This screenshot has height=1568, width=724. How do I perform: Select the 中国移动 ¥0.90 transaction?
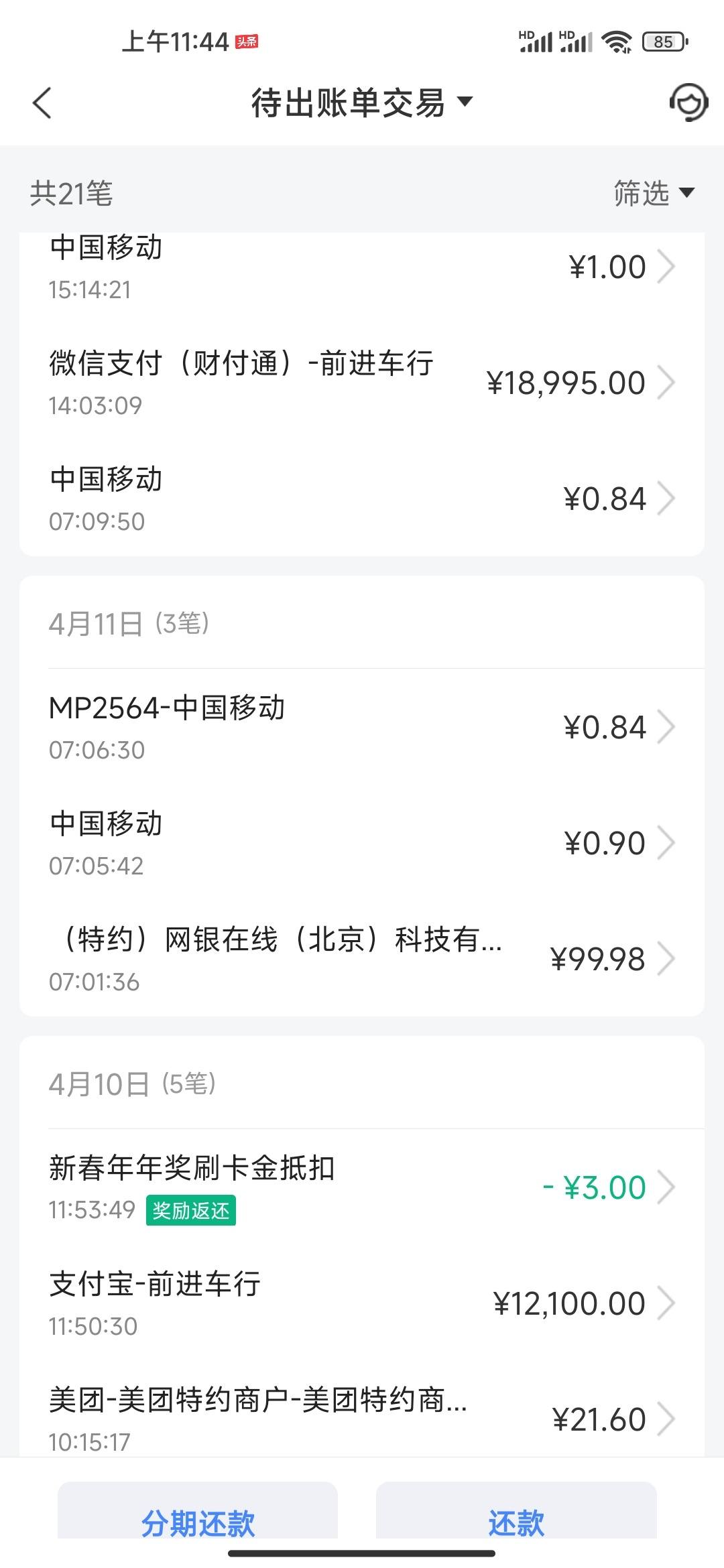click(362, 843)
